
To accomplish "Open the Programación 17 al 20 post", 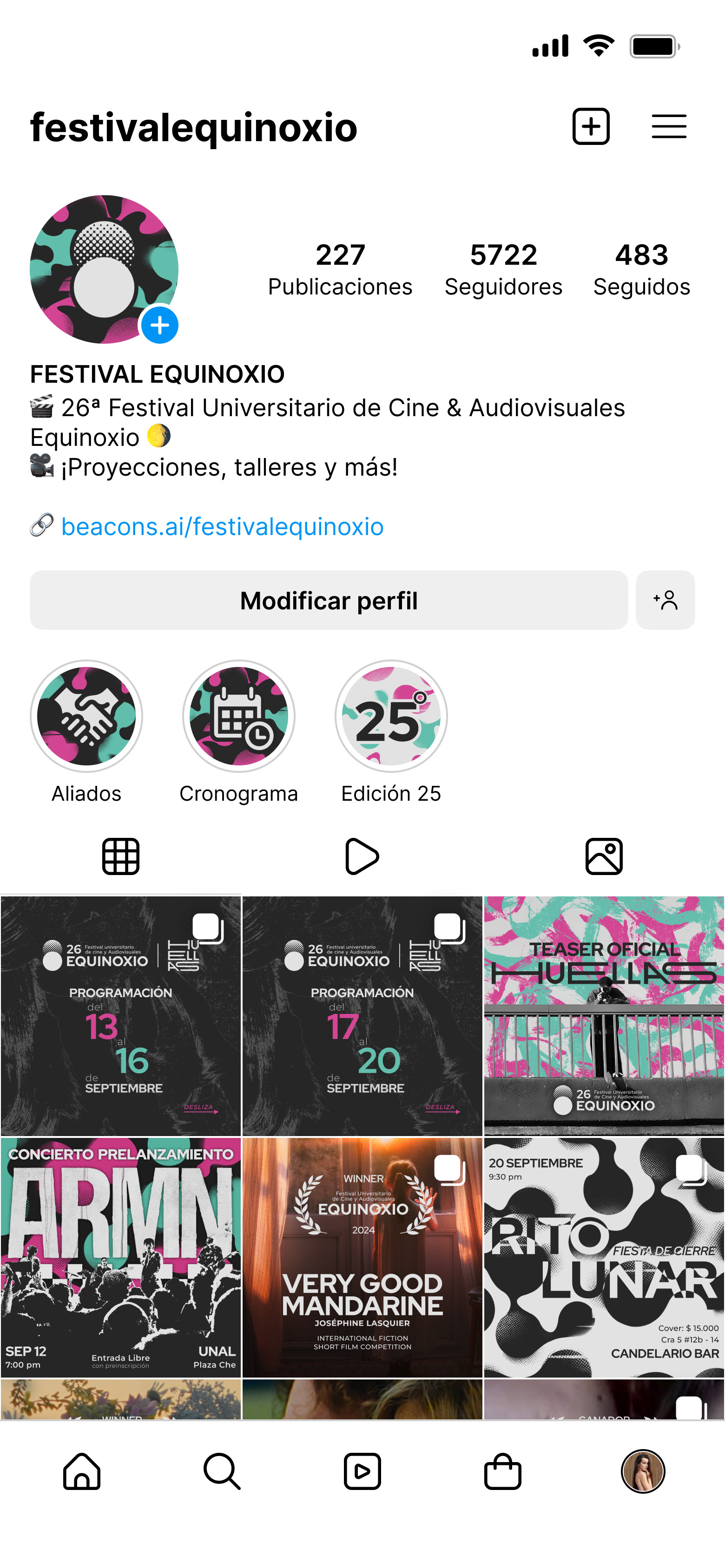I will pos(362,1015).
